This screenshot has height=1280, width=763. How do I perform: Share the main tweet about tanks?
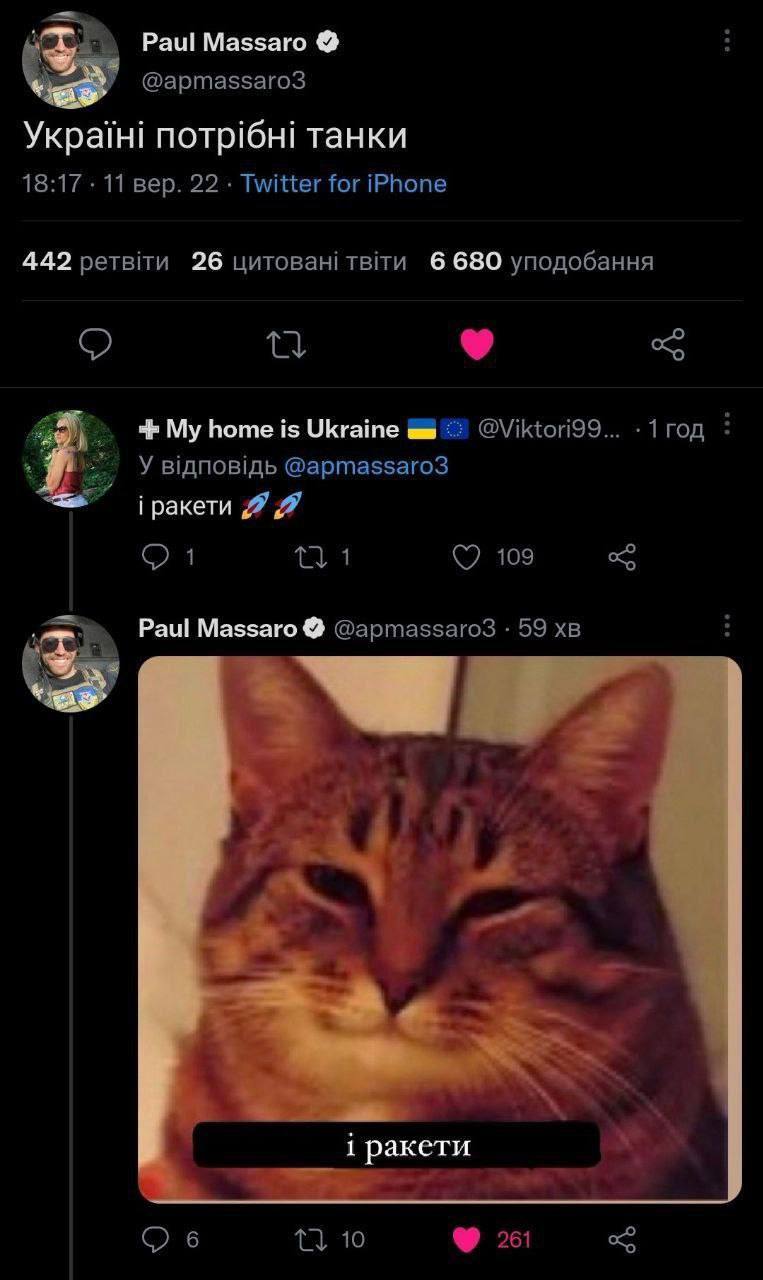(x=668, y=345)
